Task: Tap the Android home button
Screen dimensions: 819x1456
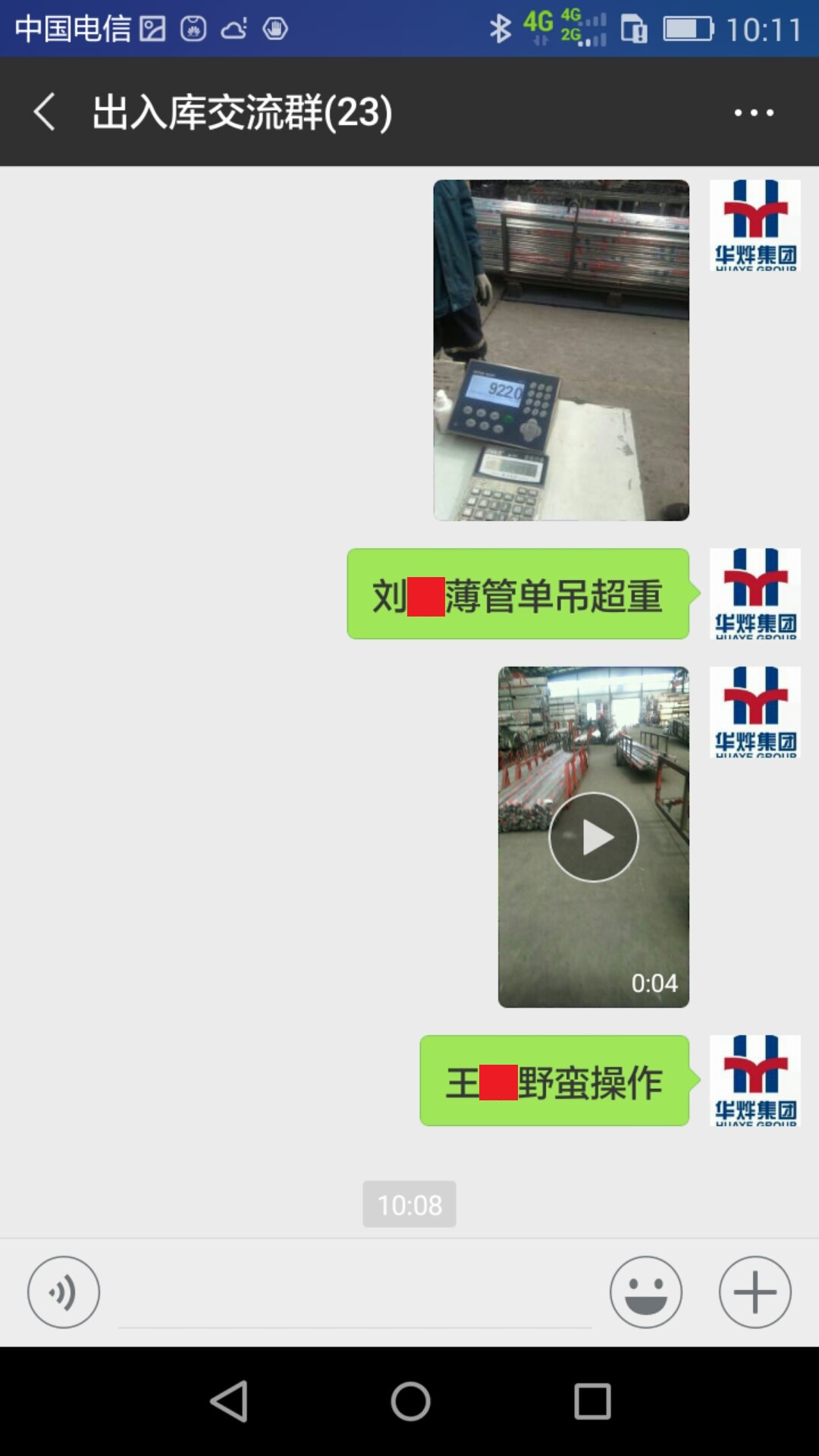Action: [410, 1401]
